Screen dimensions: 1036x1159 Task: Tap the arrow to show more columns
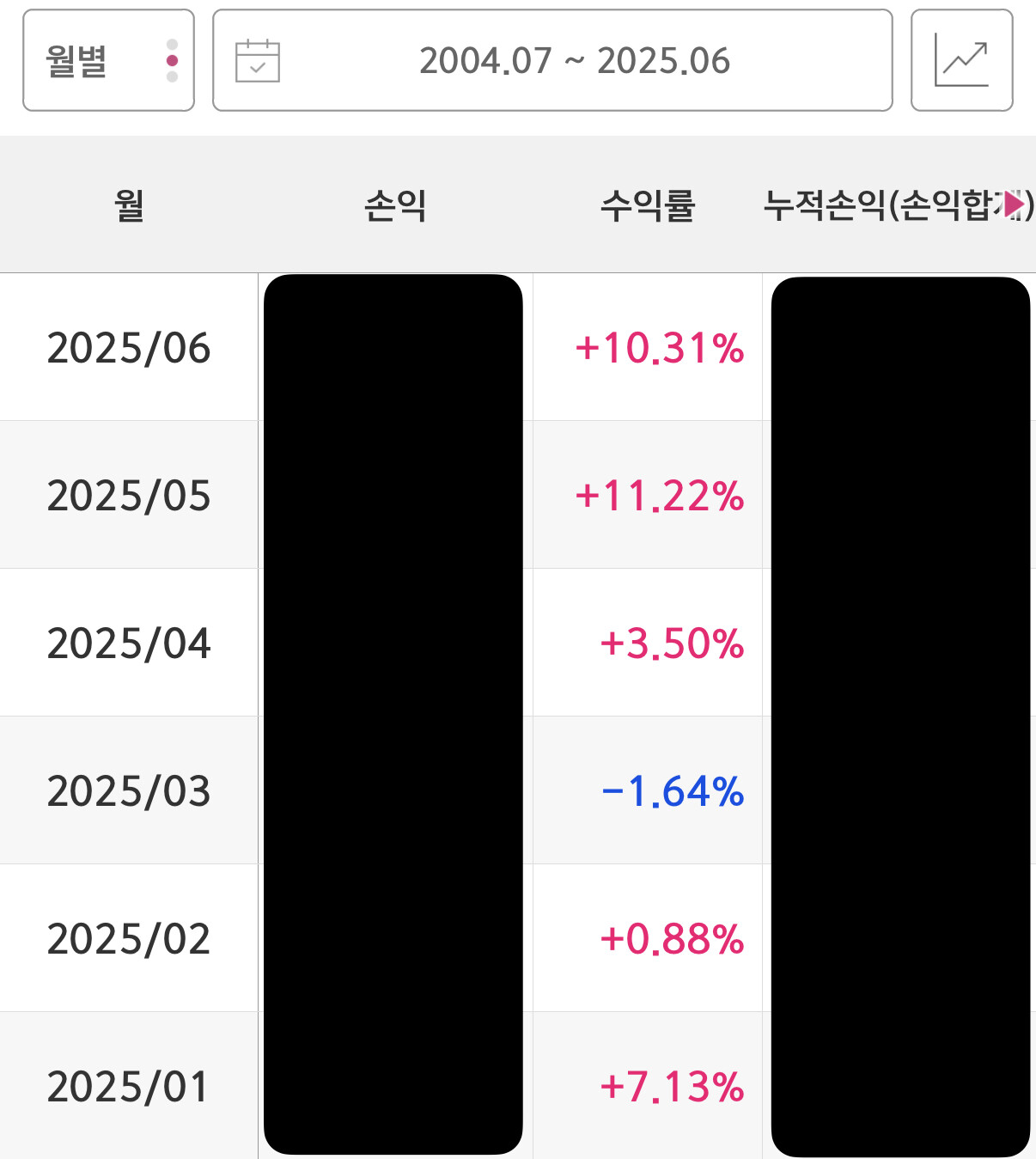point(1014,204)
